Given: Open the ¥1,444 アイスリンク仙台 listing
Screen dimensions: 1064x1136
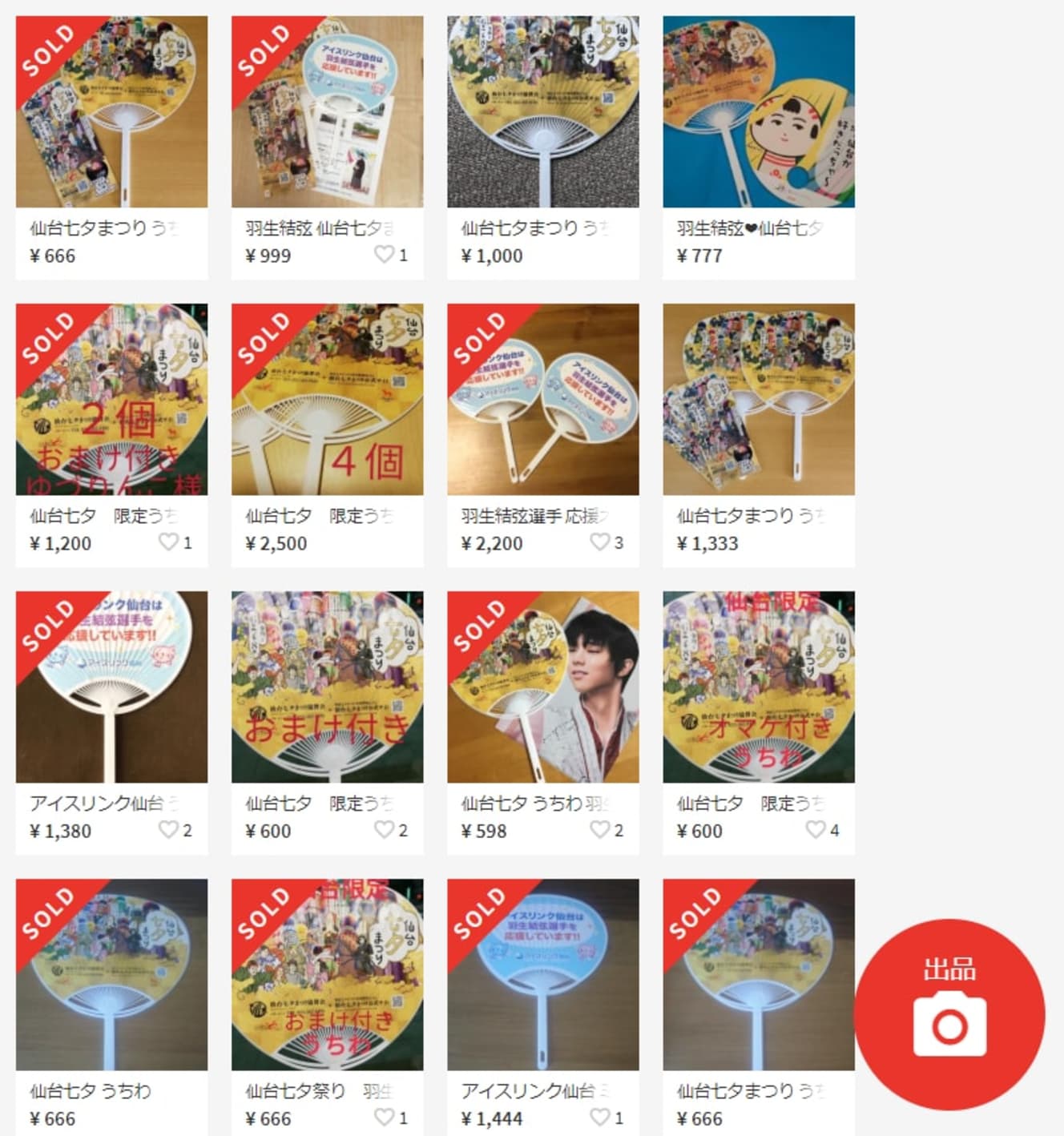Looking at the screenshot, I should (x=542, y=974).
